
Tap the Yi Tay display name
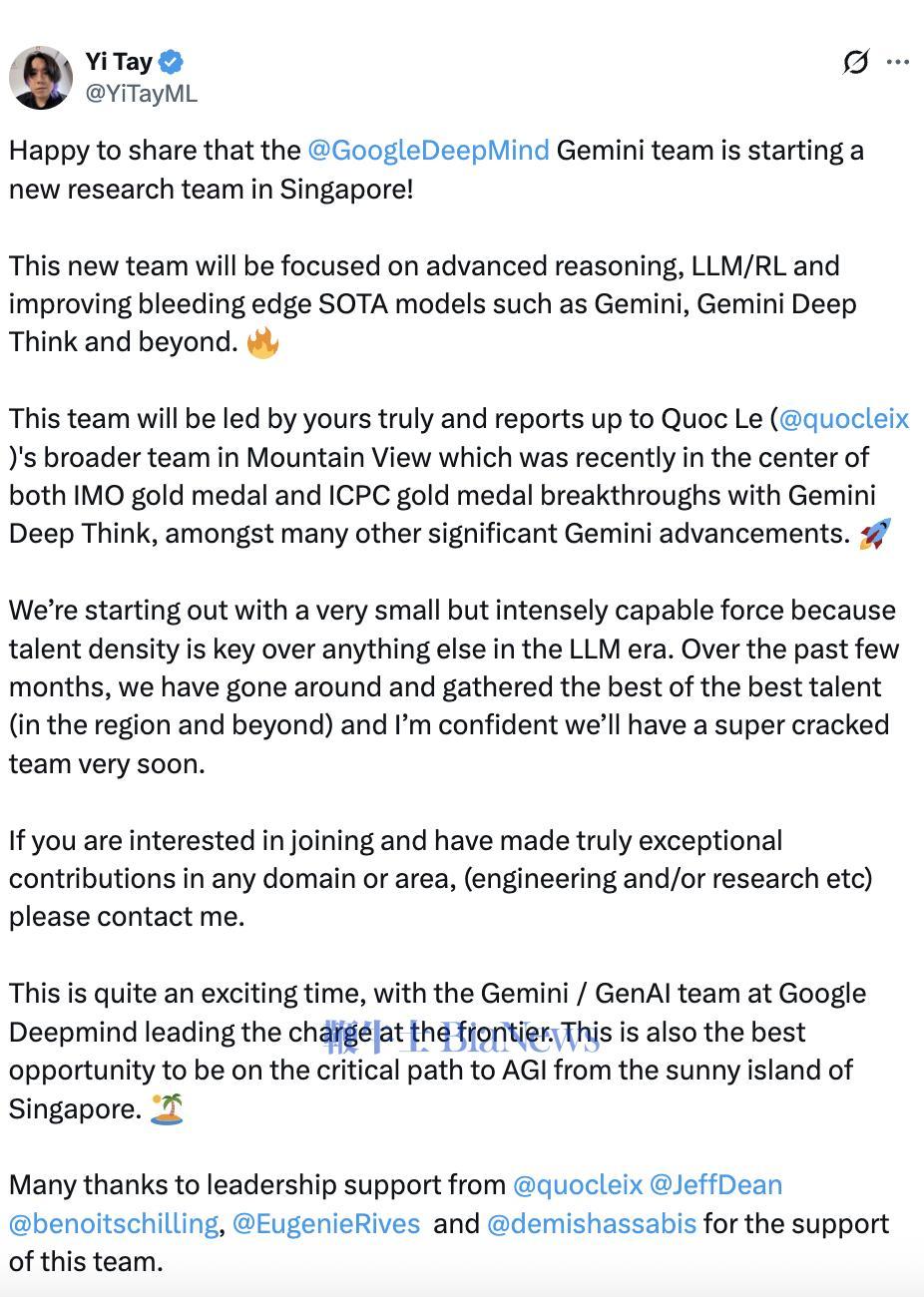119,62
